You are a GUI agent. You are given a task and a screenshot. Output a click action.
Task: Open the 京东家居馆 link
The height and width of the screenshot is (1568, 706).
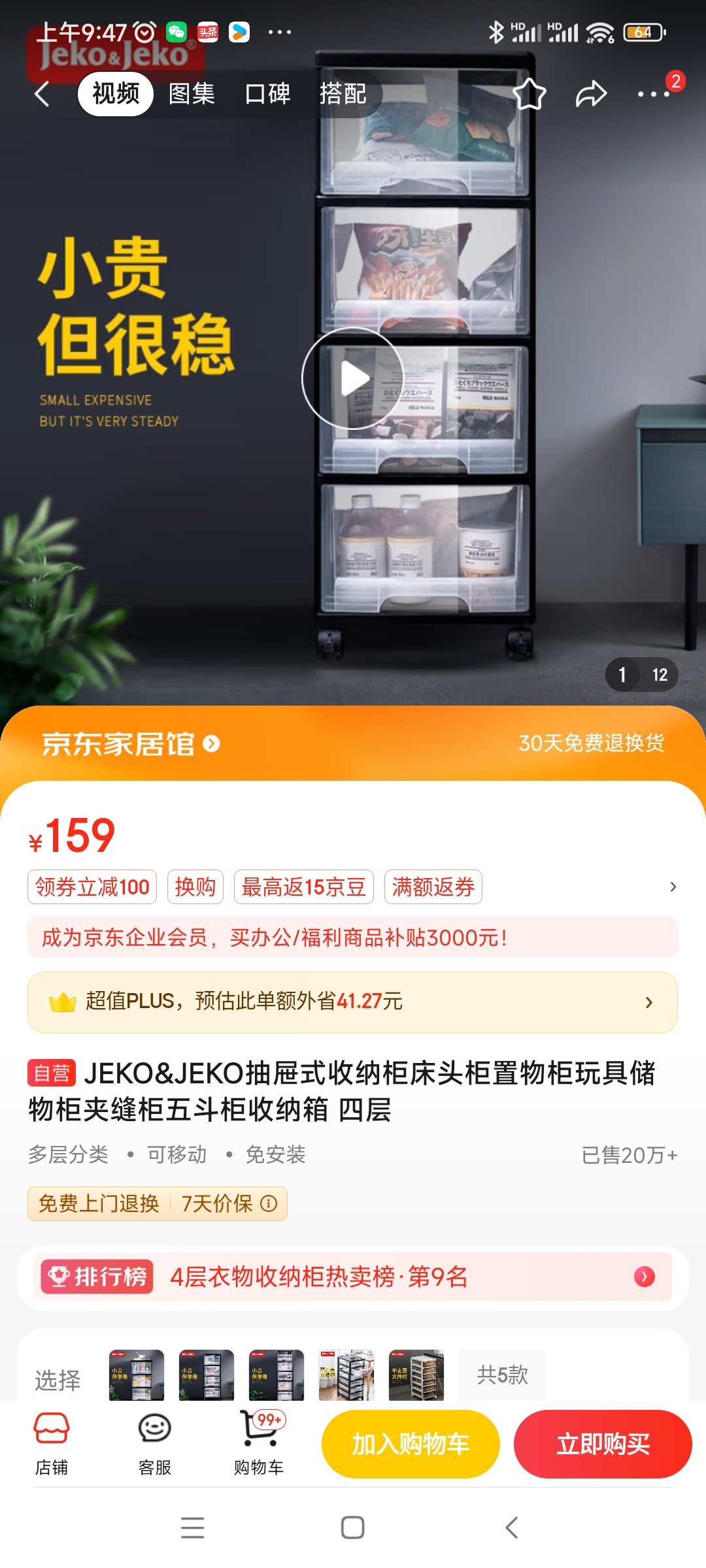point(131,744)
